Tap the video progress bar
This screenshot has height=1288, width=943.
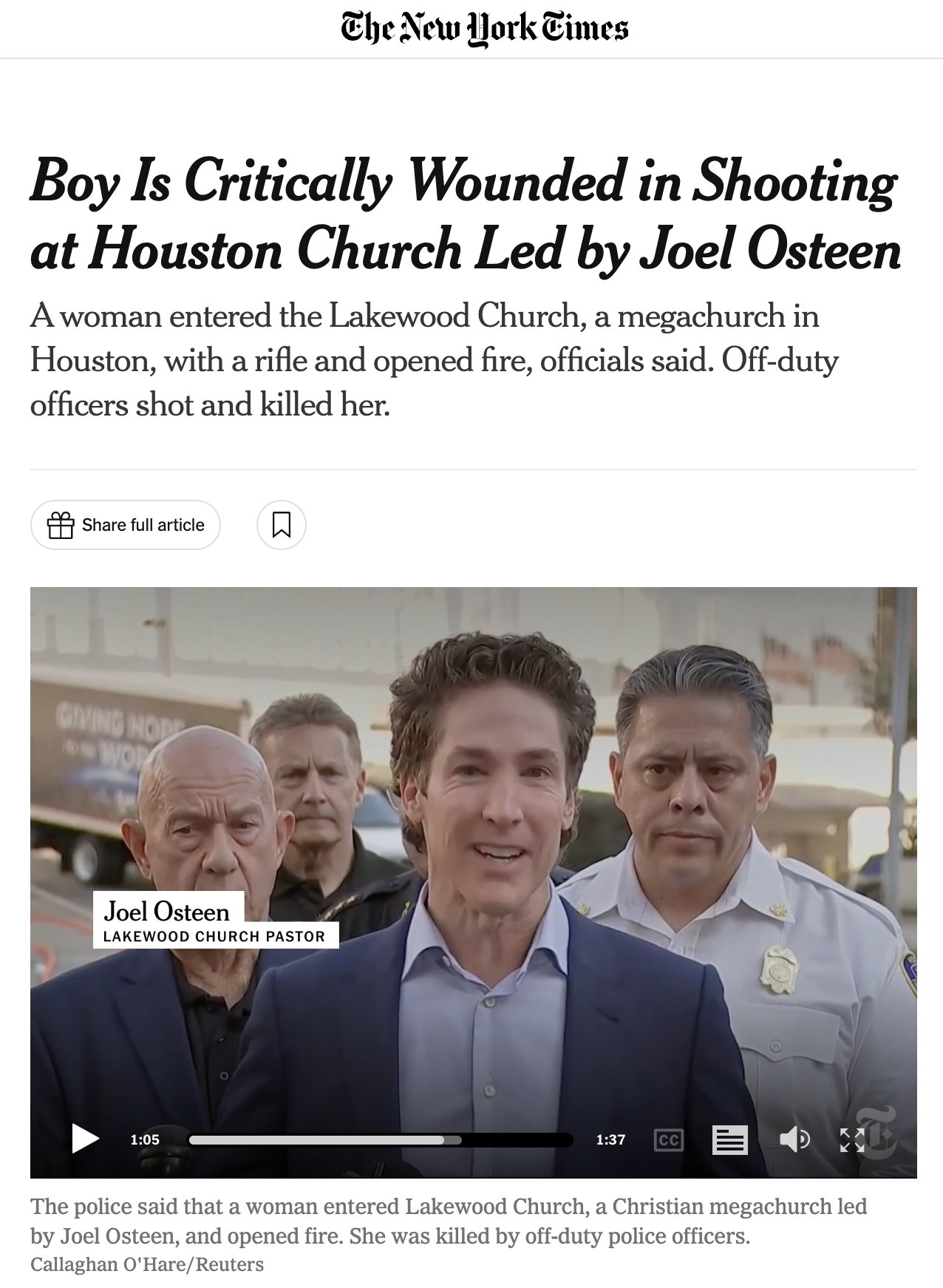tap(381, 1140)
